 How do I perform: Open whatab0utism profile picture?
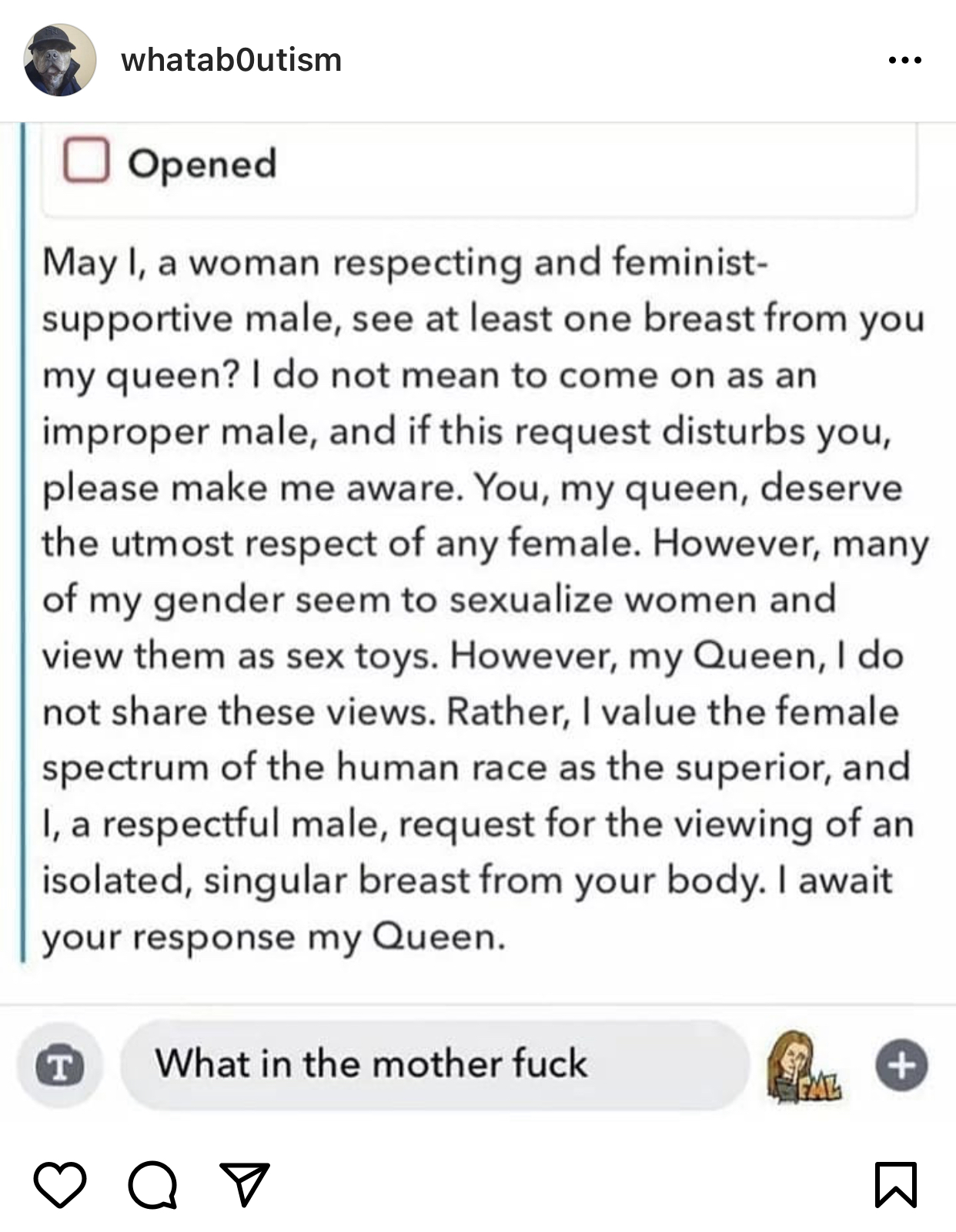(x=60, y=60)
